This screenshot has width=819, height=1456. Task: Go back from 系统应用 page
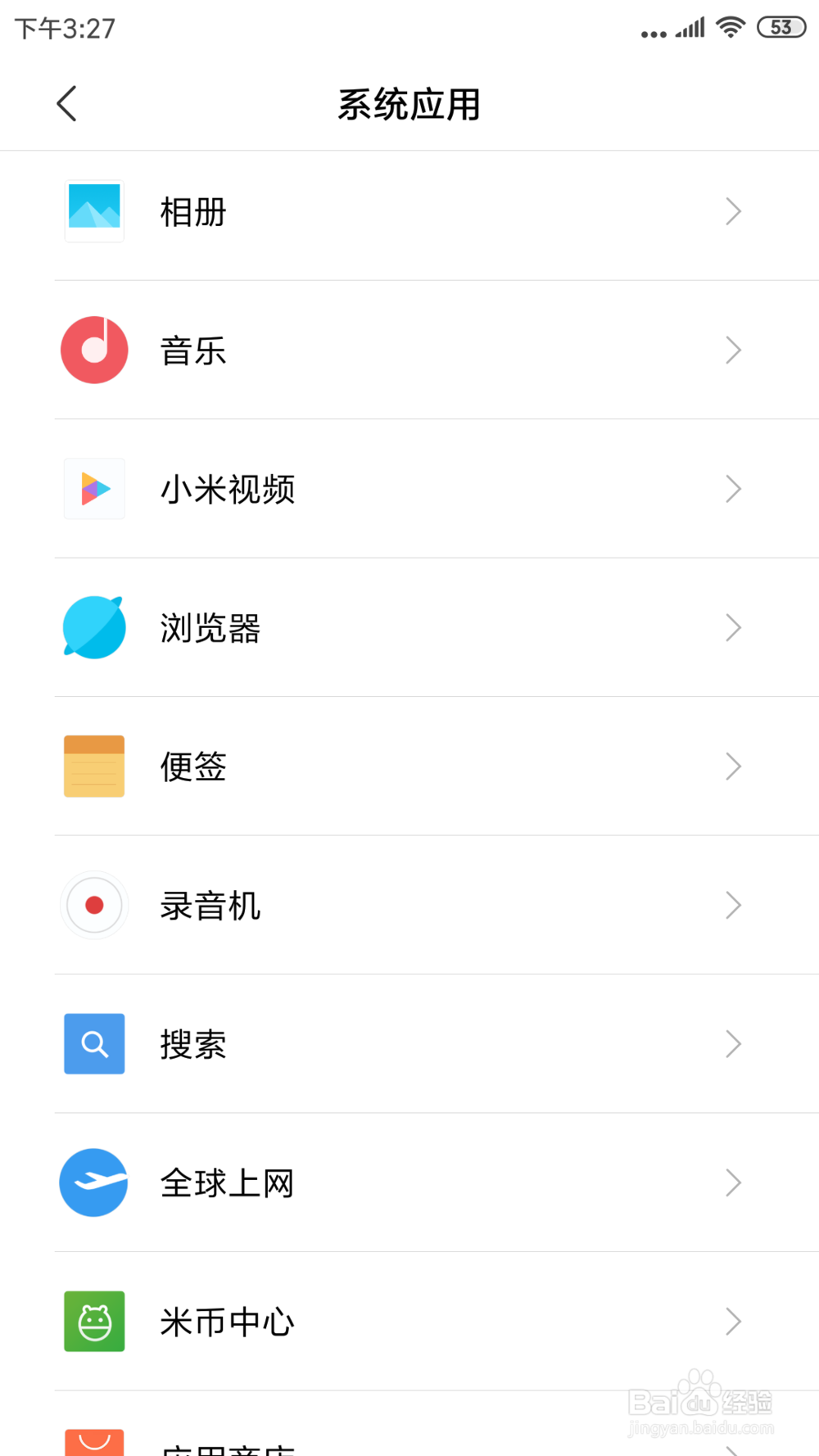tap(67, 104)
